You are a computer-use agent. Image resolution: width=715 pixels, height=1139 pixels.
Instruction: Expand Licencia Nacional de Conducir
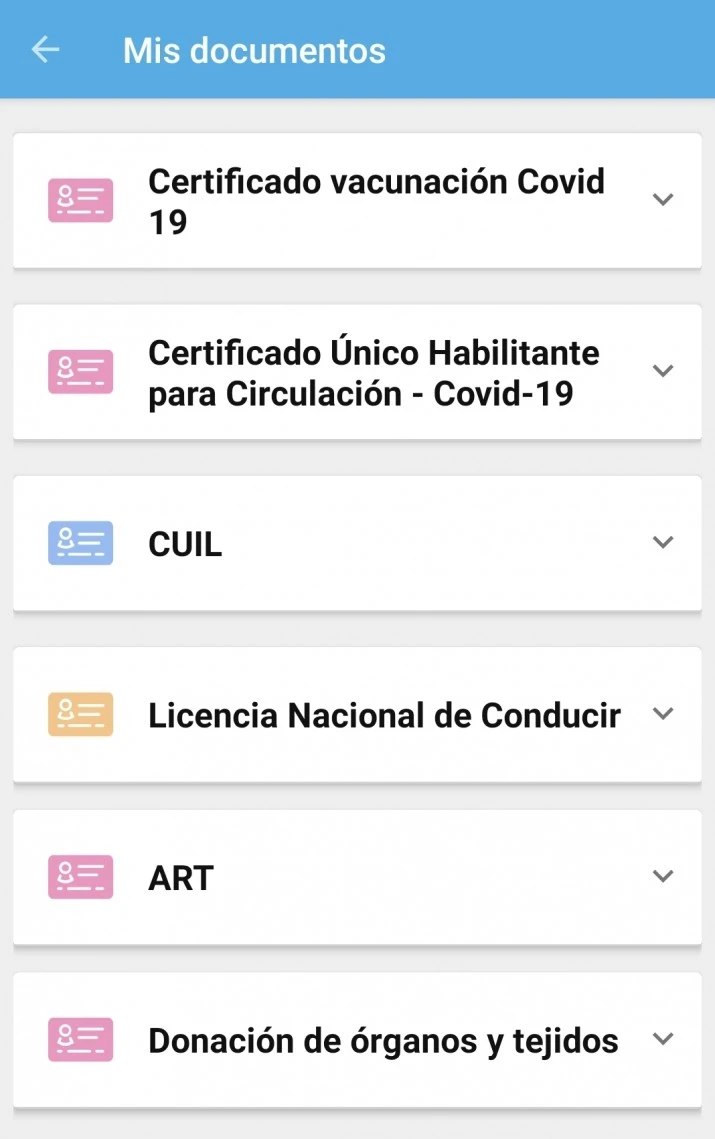coord(662,714)
